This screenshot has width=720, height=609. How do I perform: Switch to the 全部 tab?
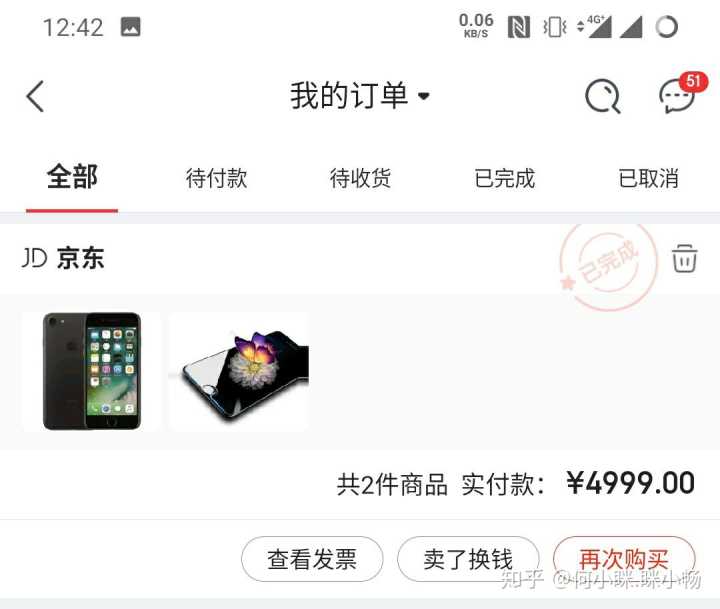pos(72,178)
